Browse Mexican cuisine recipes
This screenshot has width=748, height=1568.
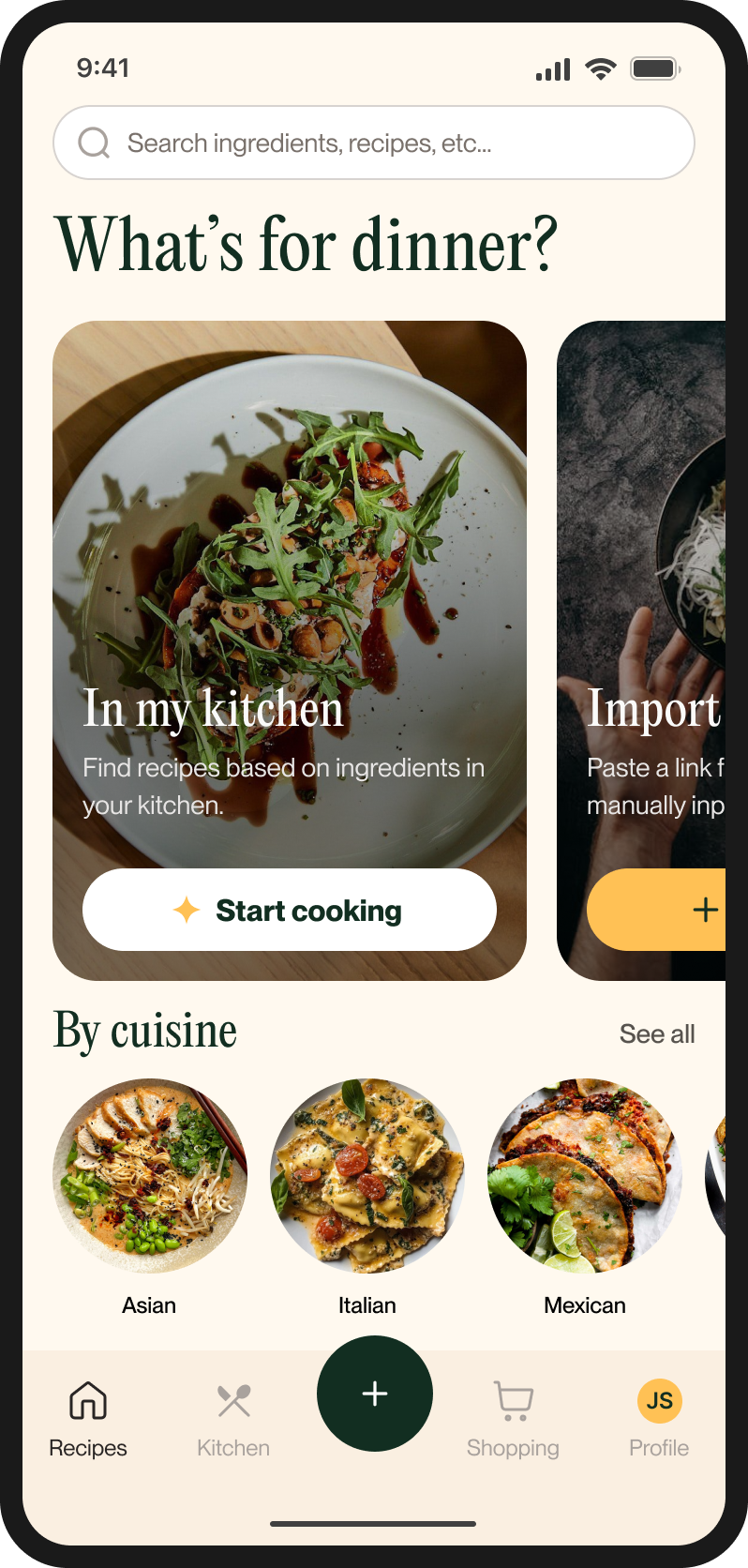pos(585,1175)
